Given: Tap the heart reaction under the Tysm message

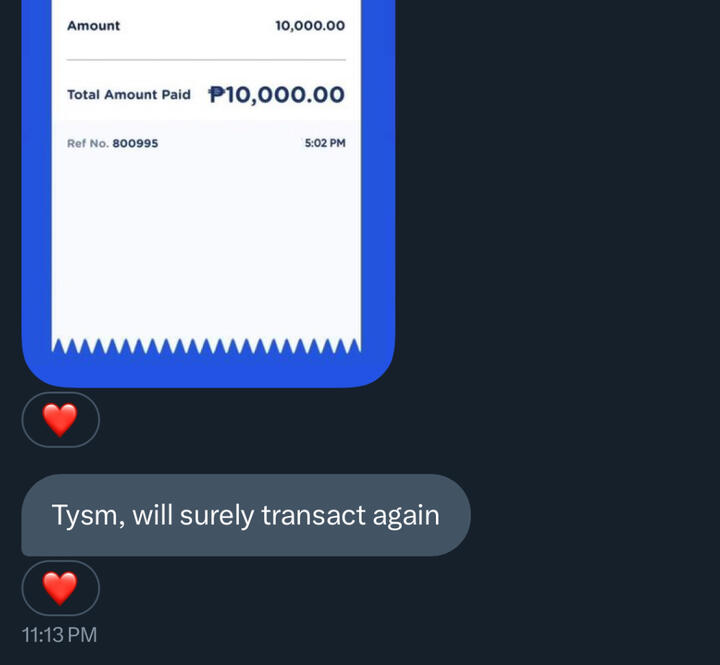Looking at the screenshot, I should (x=60, y=588).
